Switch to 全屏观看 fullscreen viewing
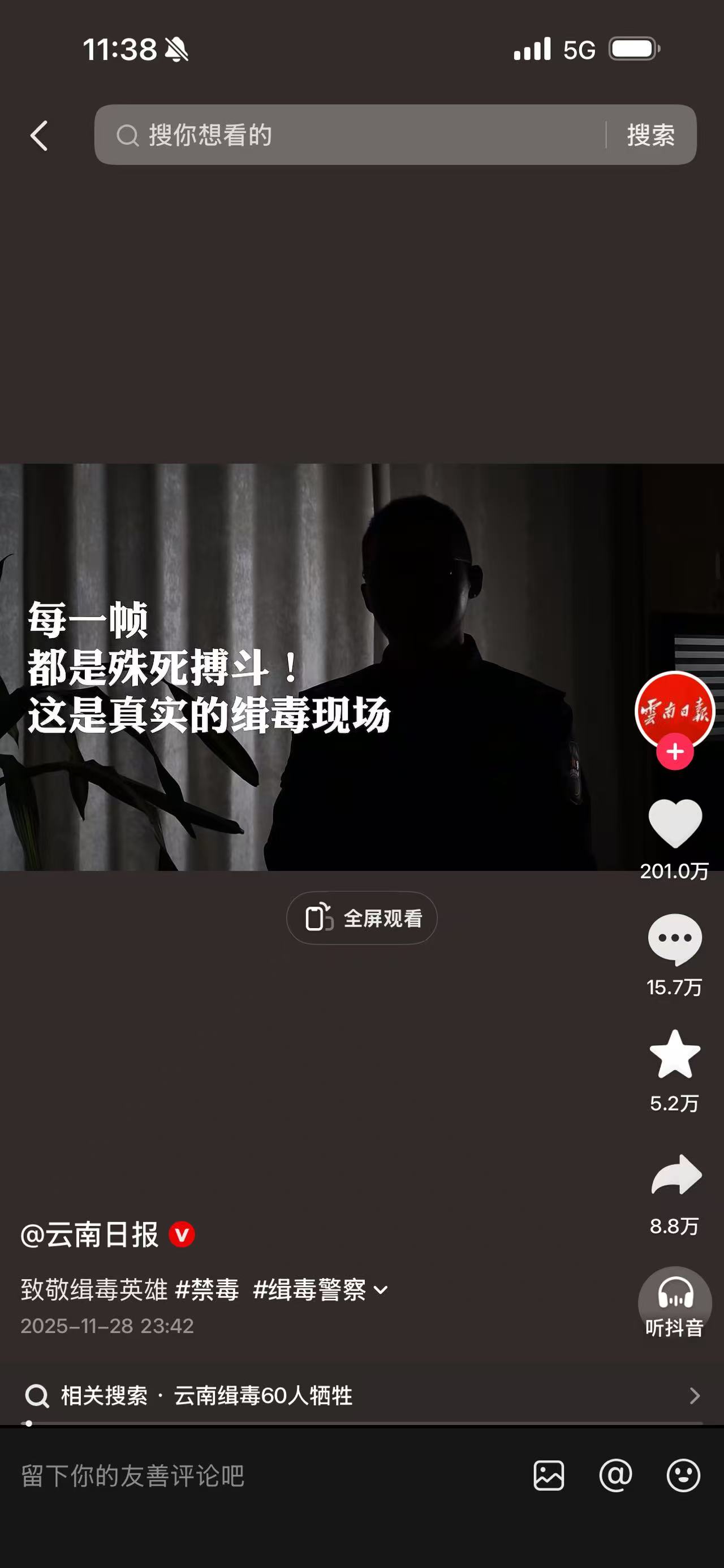Screen dimensions: 724x1568 361,918
